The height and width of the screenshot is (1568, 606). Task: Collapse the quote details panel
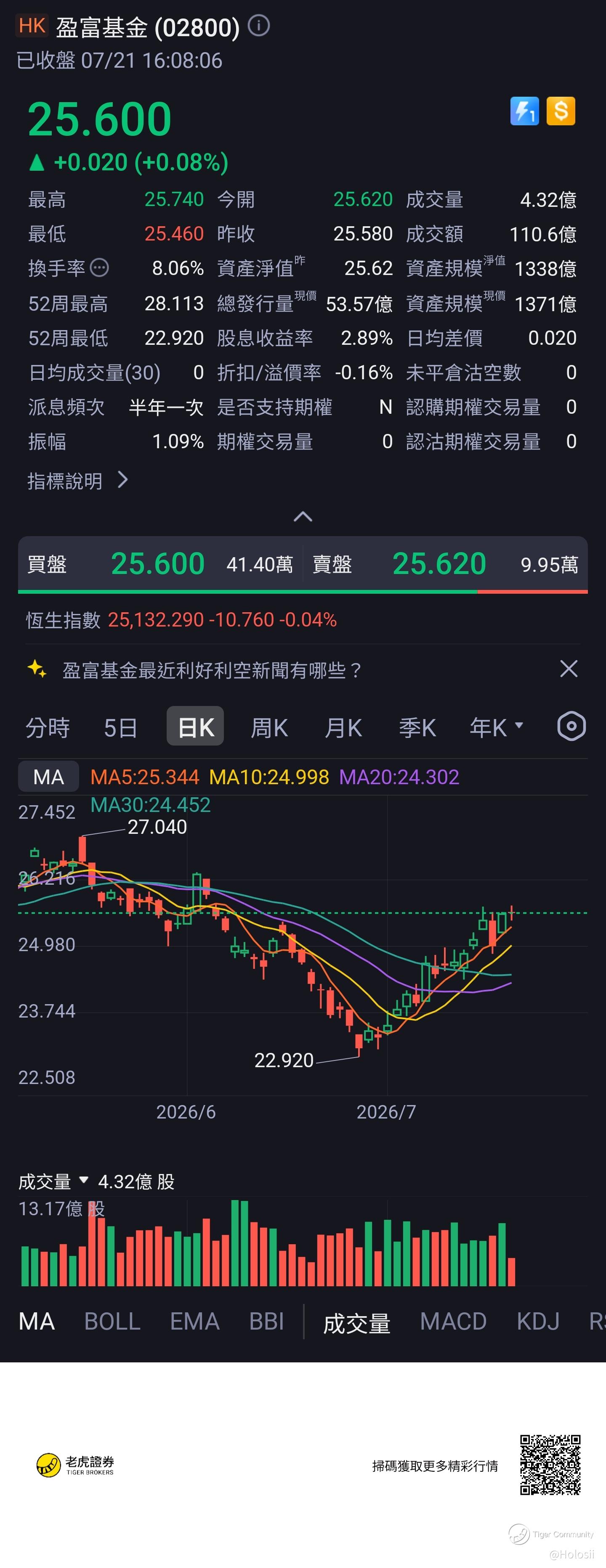click(303, 517)
